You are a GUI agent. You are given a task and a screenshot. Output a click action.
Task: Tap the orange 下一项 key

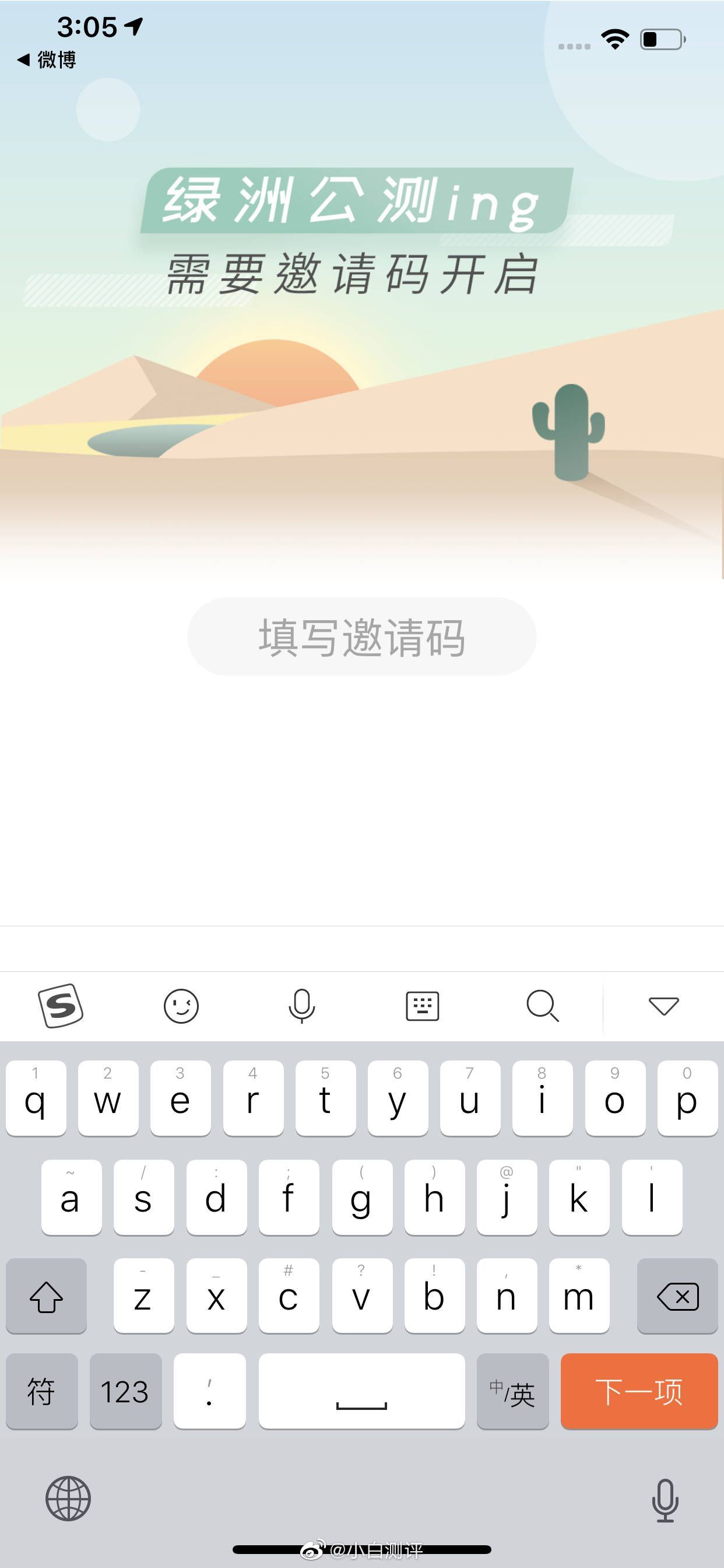[639, 1391]
